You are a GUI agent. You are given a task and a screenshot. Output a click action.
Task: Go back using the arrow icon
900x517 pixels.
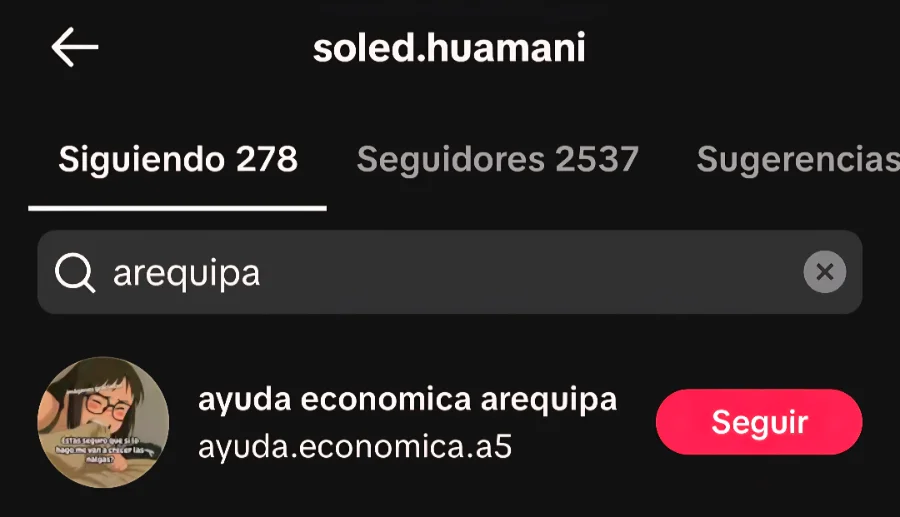(x=75, y=47)
